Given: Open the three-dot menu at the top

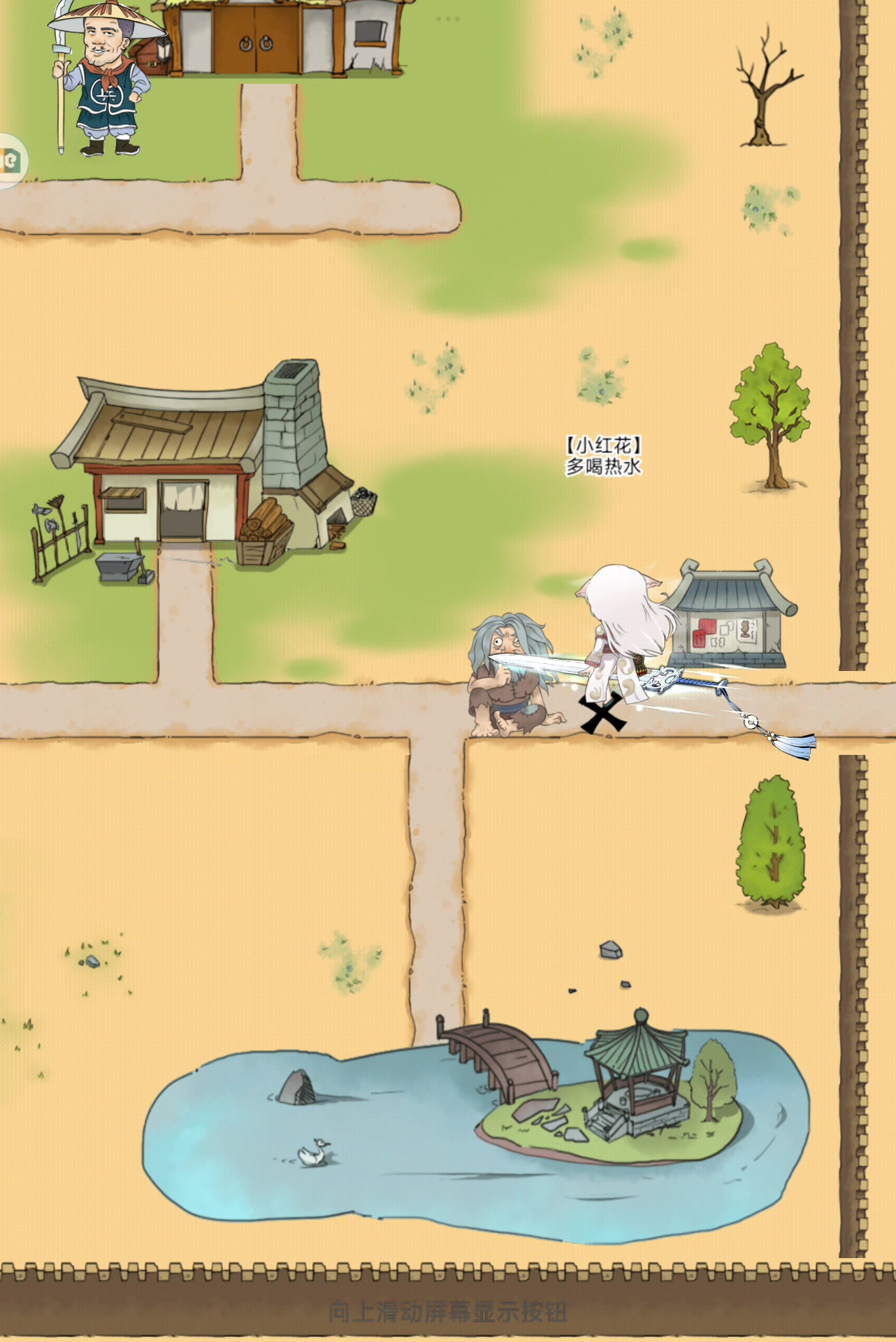Looking at the screenshot, I should click(448, 19).
